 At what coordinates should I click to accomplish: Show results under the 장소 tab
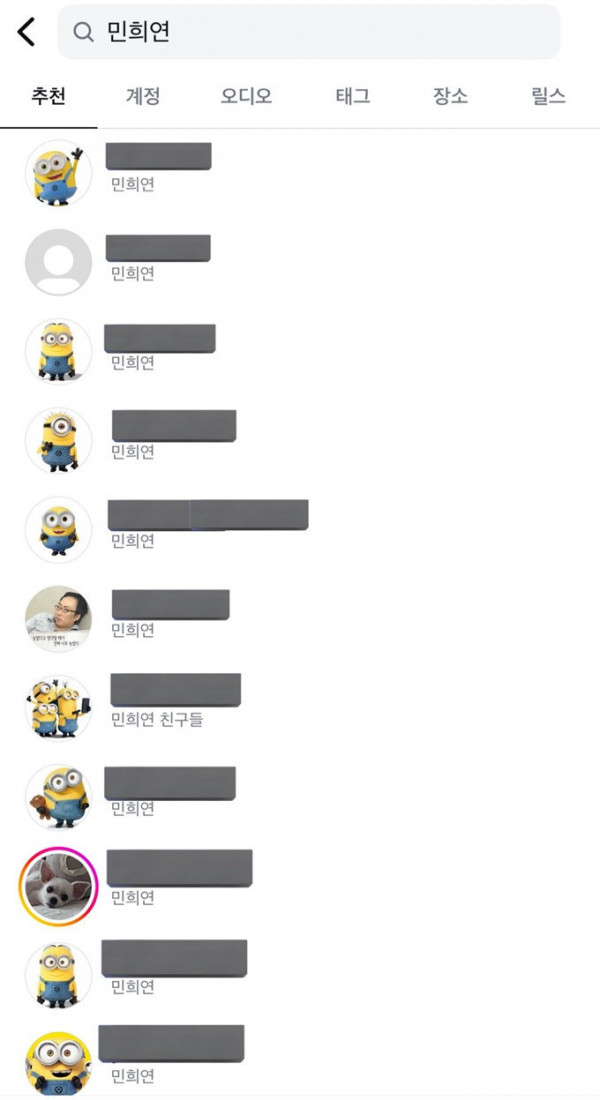click(x=450, y=97)
